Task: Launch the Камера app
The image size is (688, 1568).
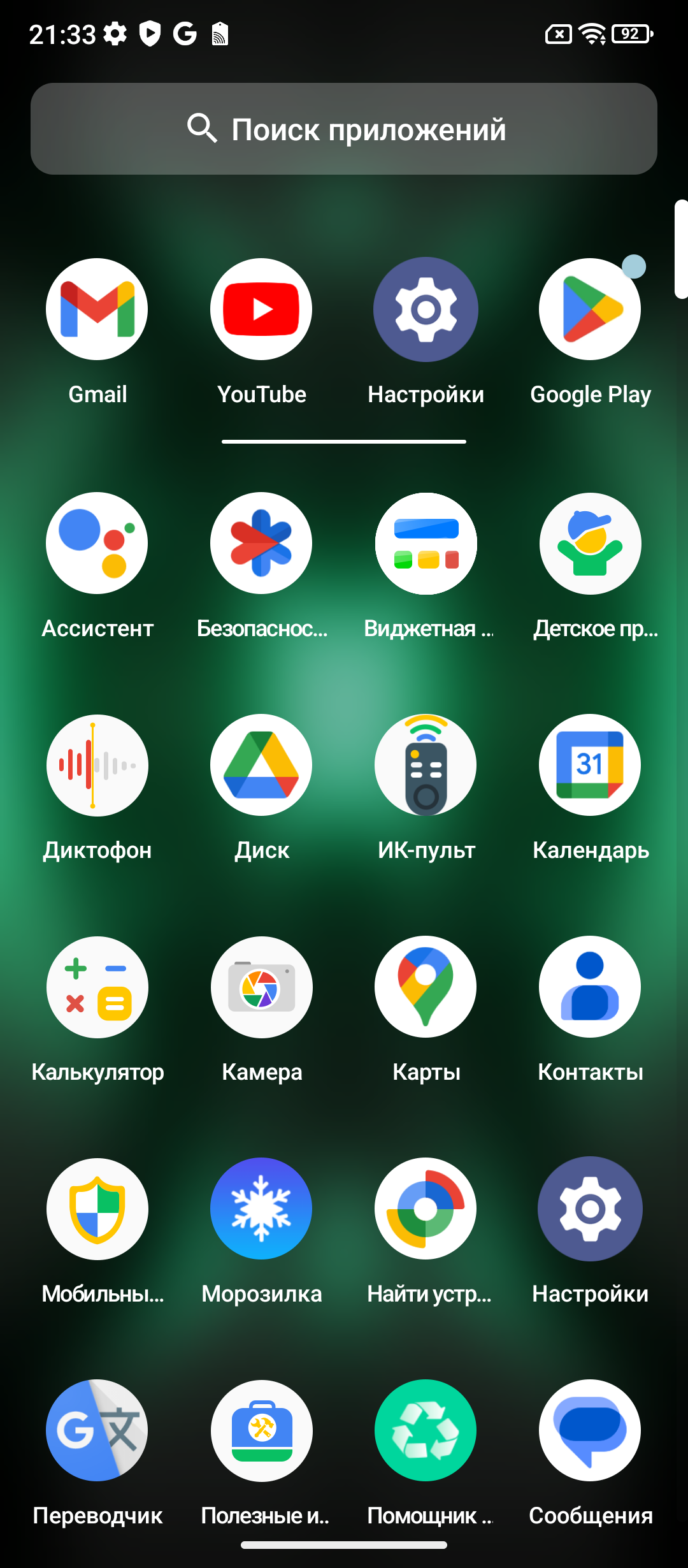Action: [x=261, y=987]
